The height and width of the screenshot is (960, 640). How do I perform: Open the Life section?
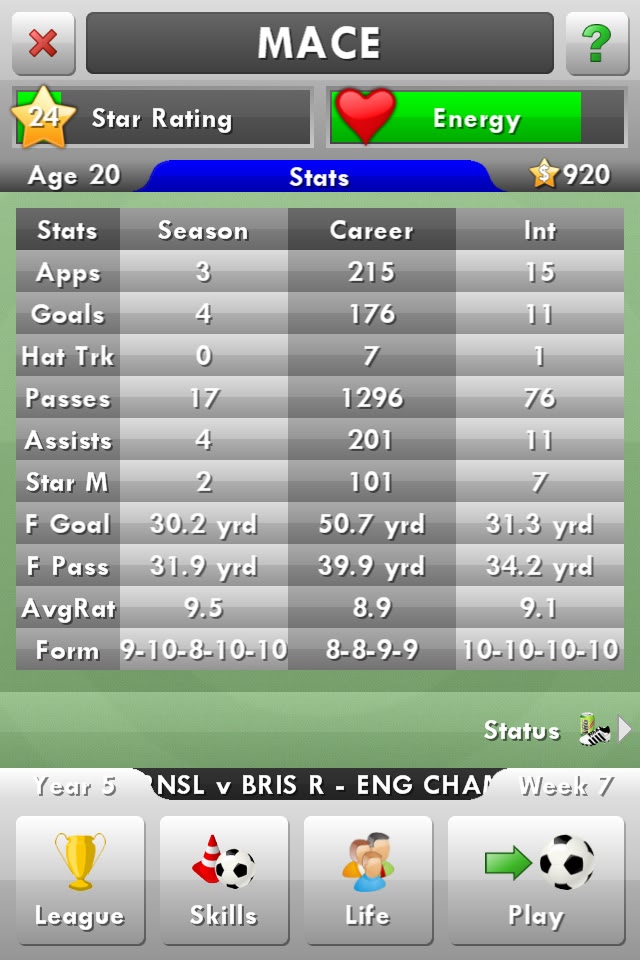pos(368,880)
